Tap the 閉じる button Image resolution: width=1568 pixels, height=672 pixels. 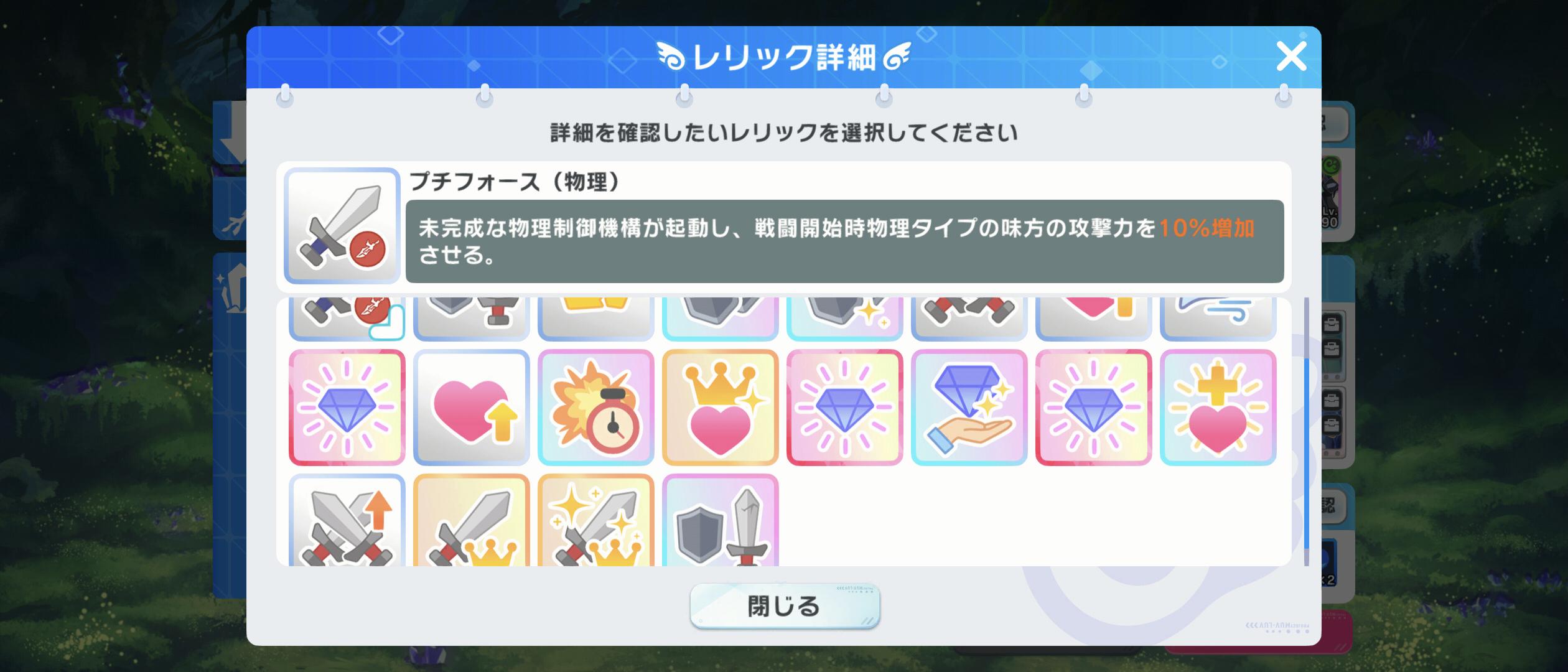[x=784, y=605]
